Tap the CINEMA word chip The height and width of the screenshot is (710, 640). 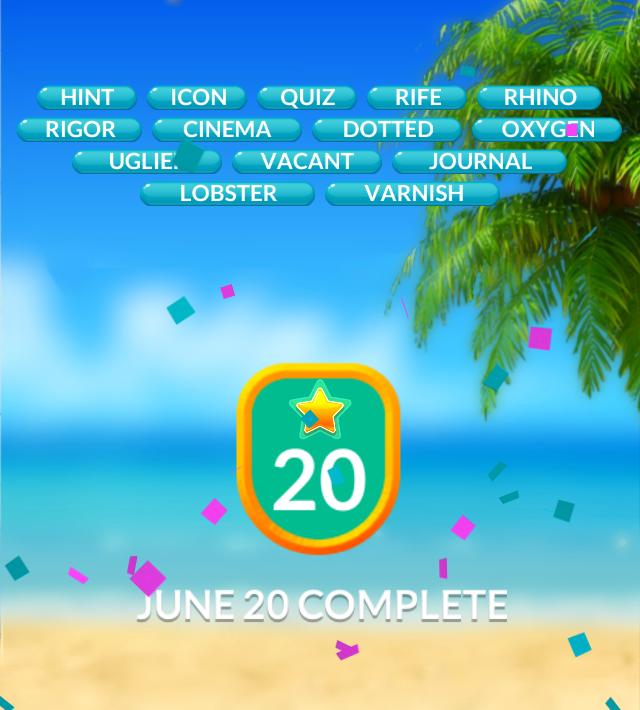pos(227,130)
